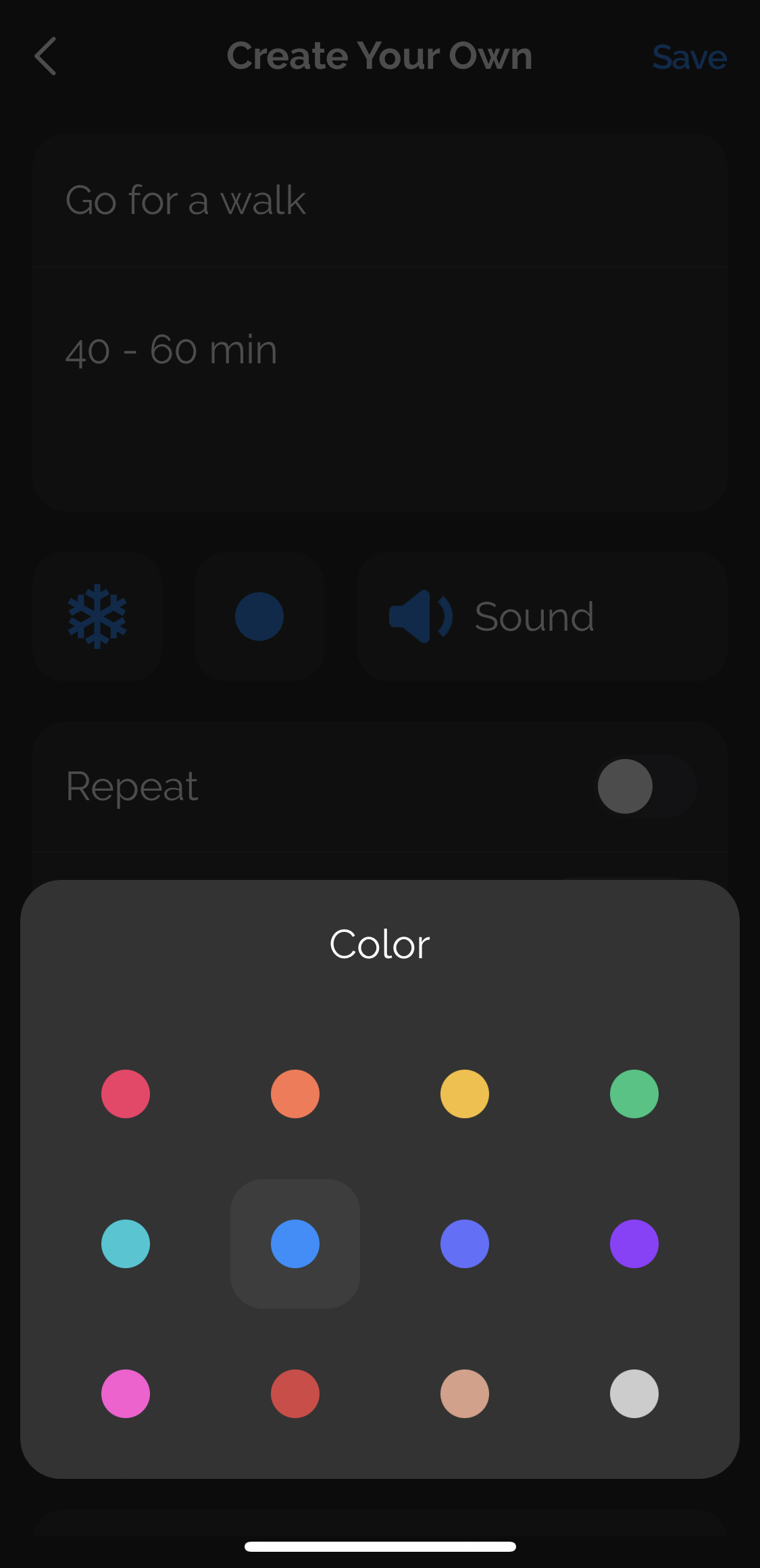Select the green color swatch
The width and height of the screenshot is (760, 1568).
(634, 1093)
